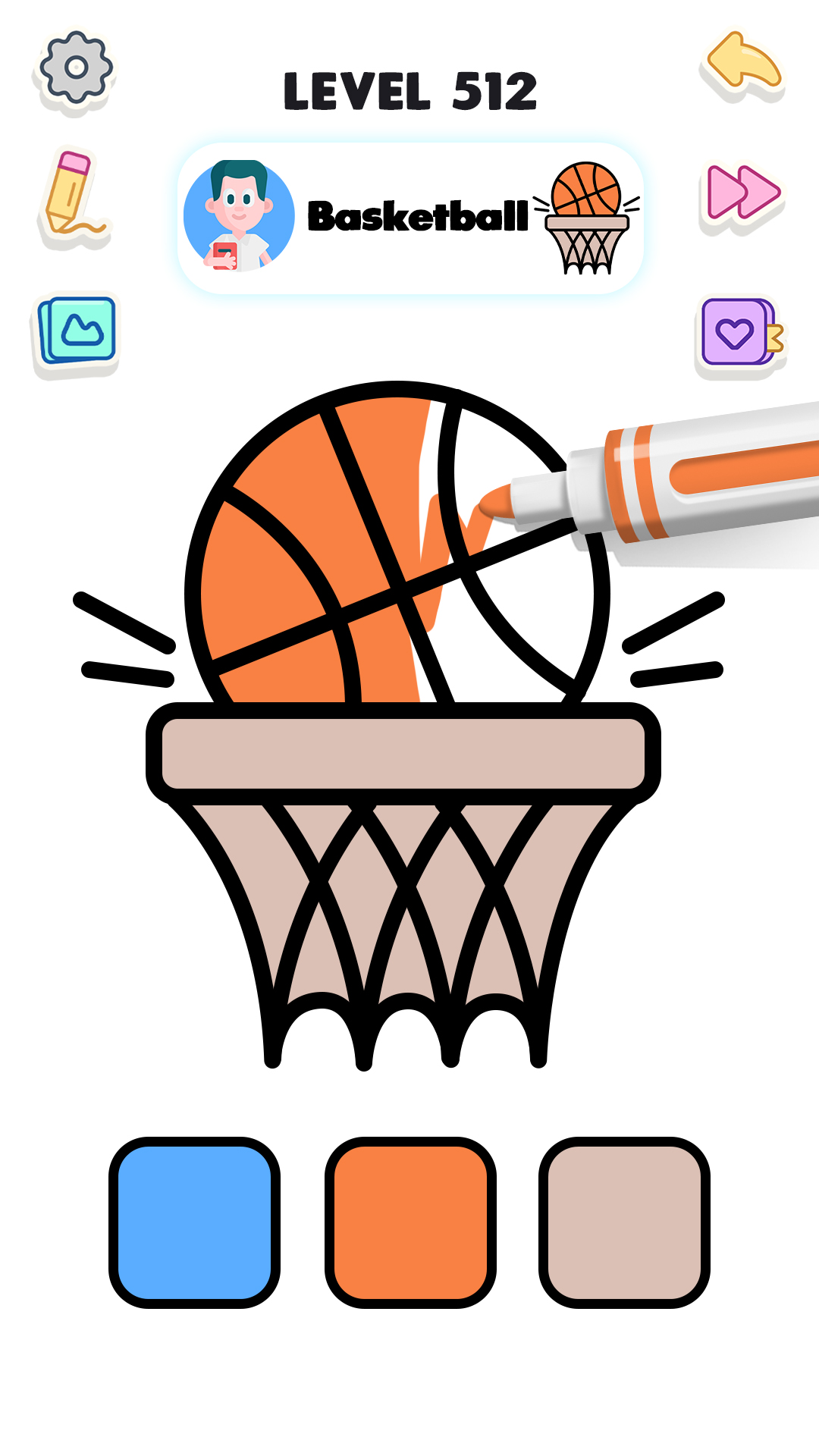Viewport: 819px width, 1456px height.
Task: Open the picture gallery
Action: click(77, 331)
